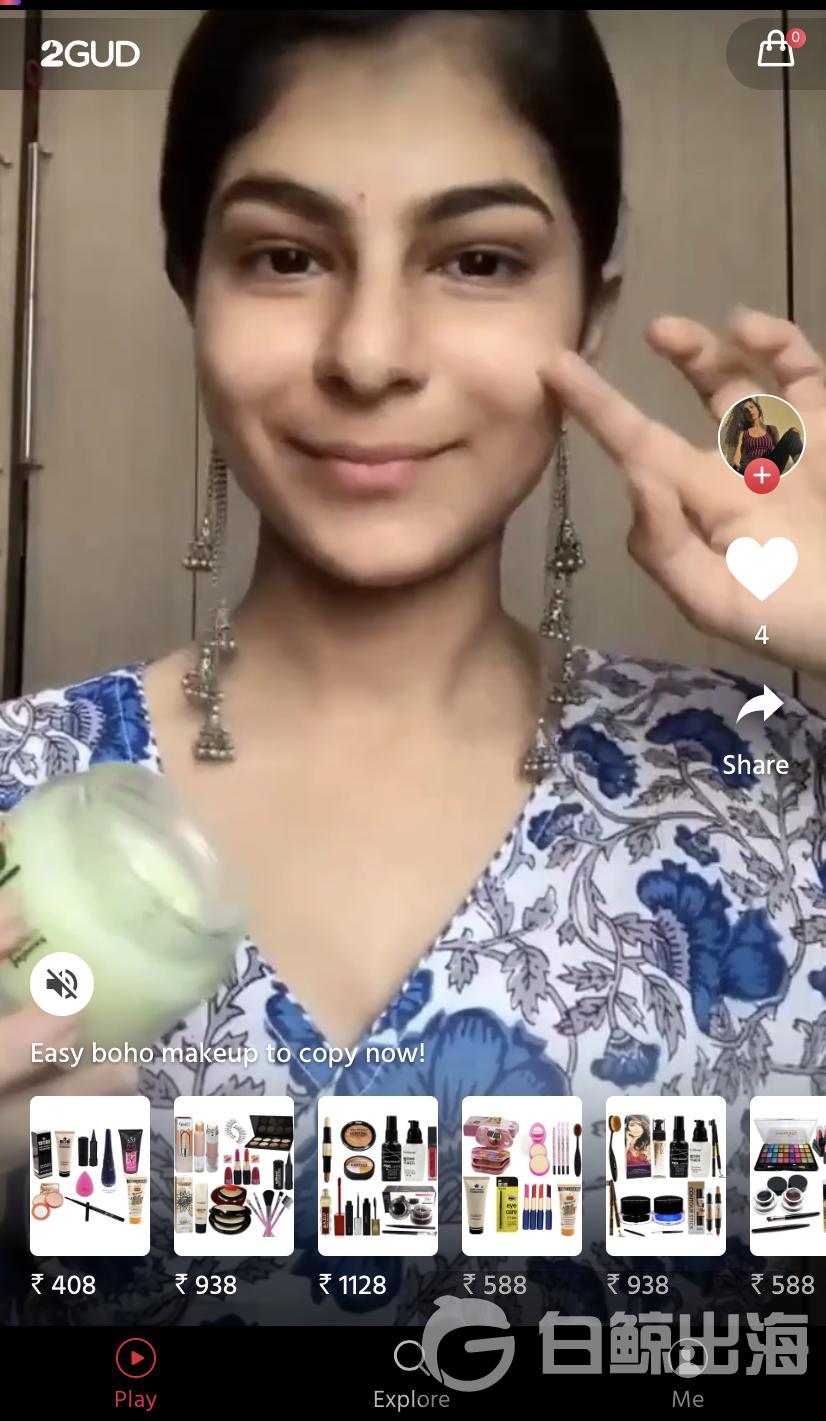The height and width of the screenshot is (1421, 826).
Task: Open the shopping bag cart
Action: point(776,49)
